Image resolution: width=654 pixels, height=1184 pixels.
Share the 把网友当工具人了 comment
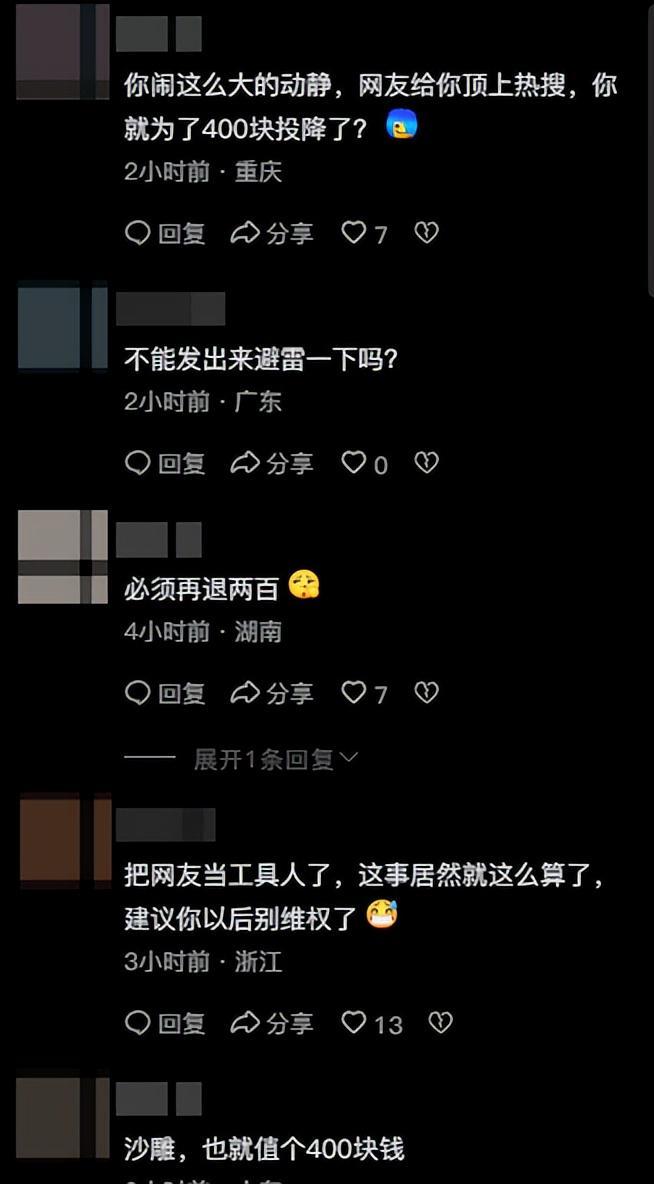pos(272,1023)
